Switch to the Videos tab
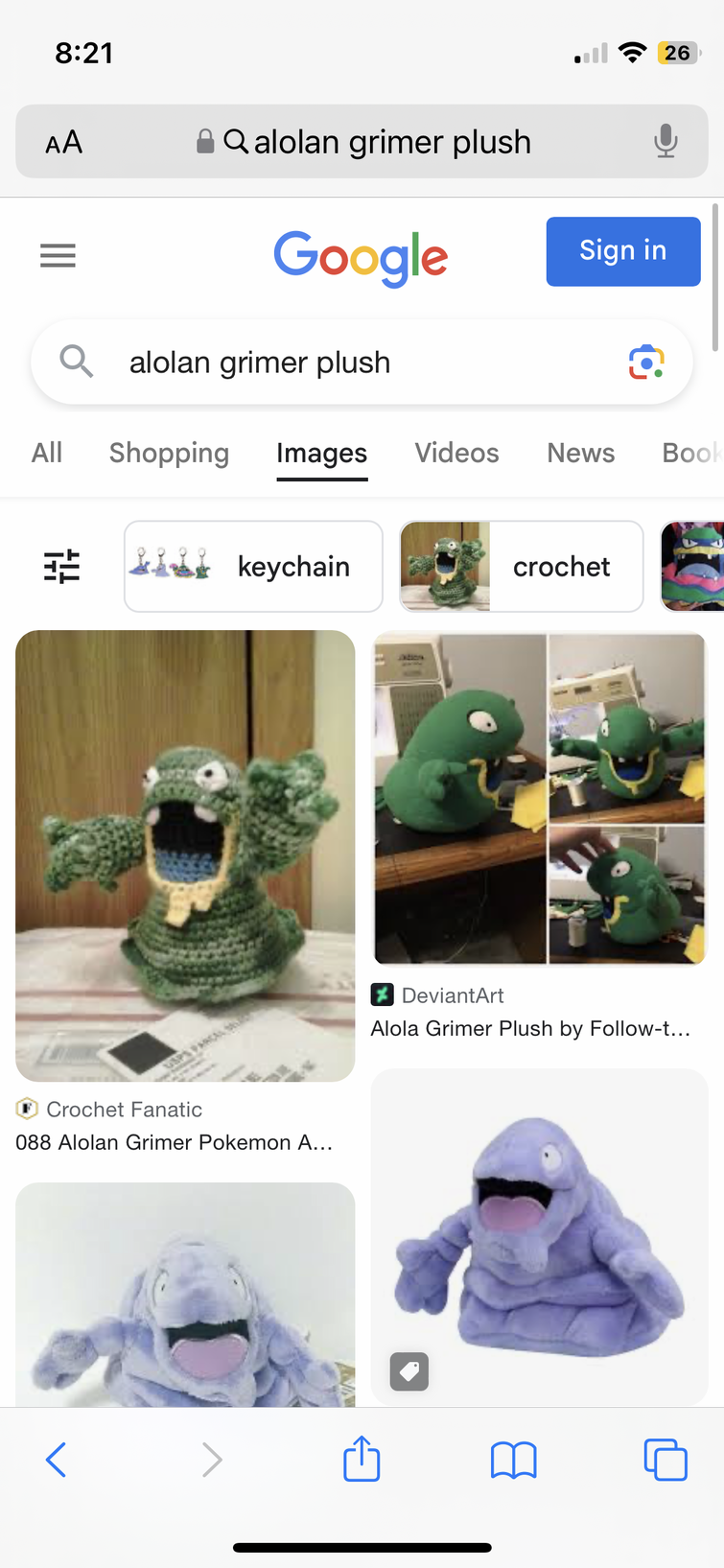724x1568 pixels. click(x=456, y=453)
